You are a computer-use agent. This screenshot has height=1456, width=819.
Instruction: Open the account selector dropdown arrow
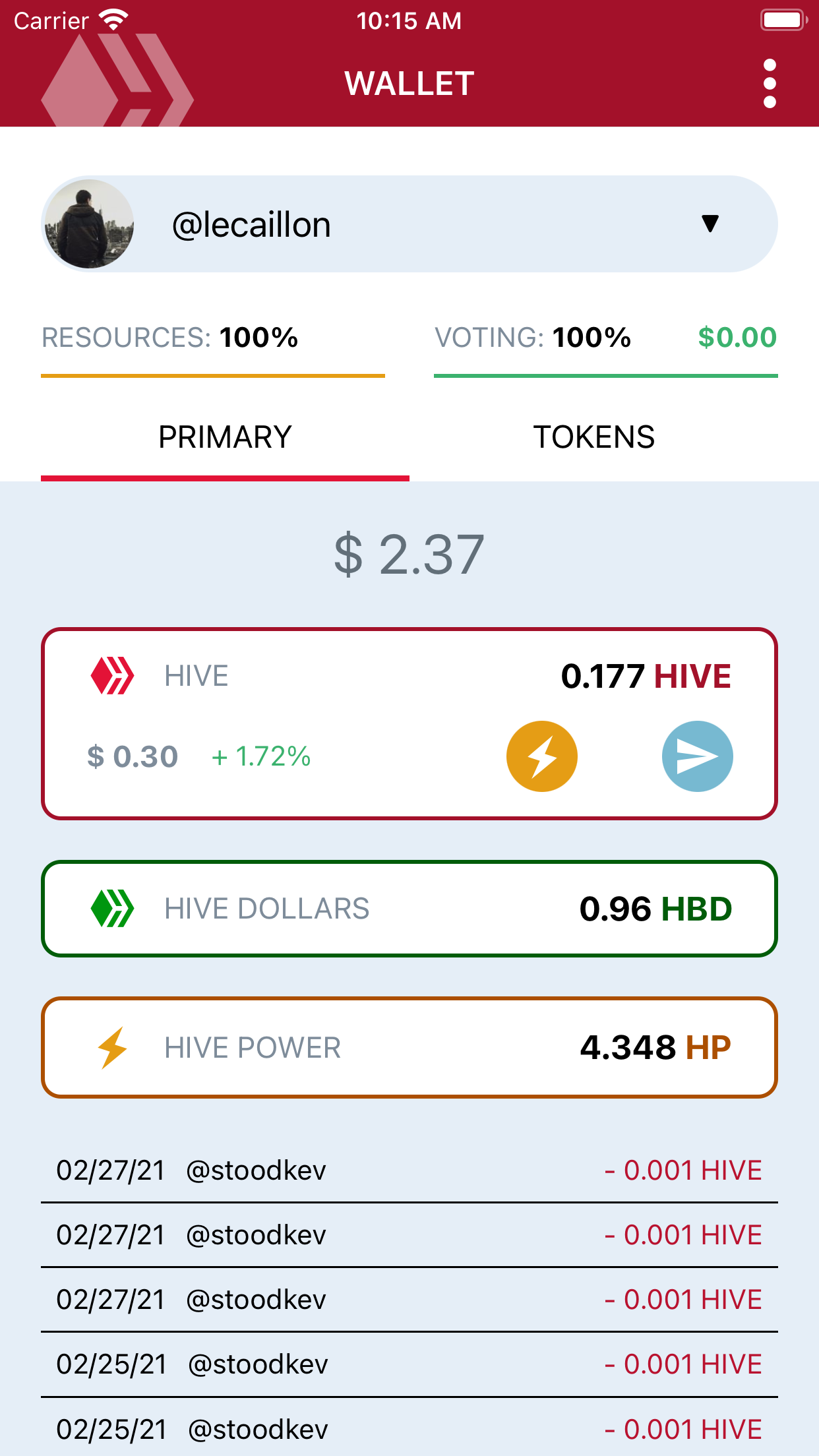pos(710,224)
